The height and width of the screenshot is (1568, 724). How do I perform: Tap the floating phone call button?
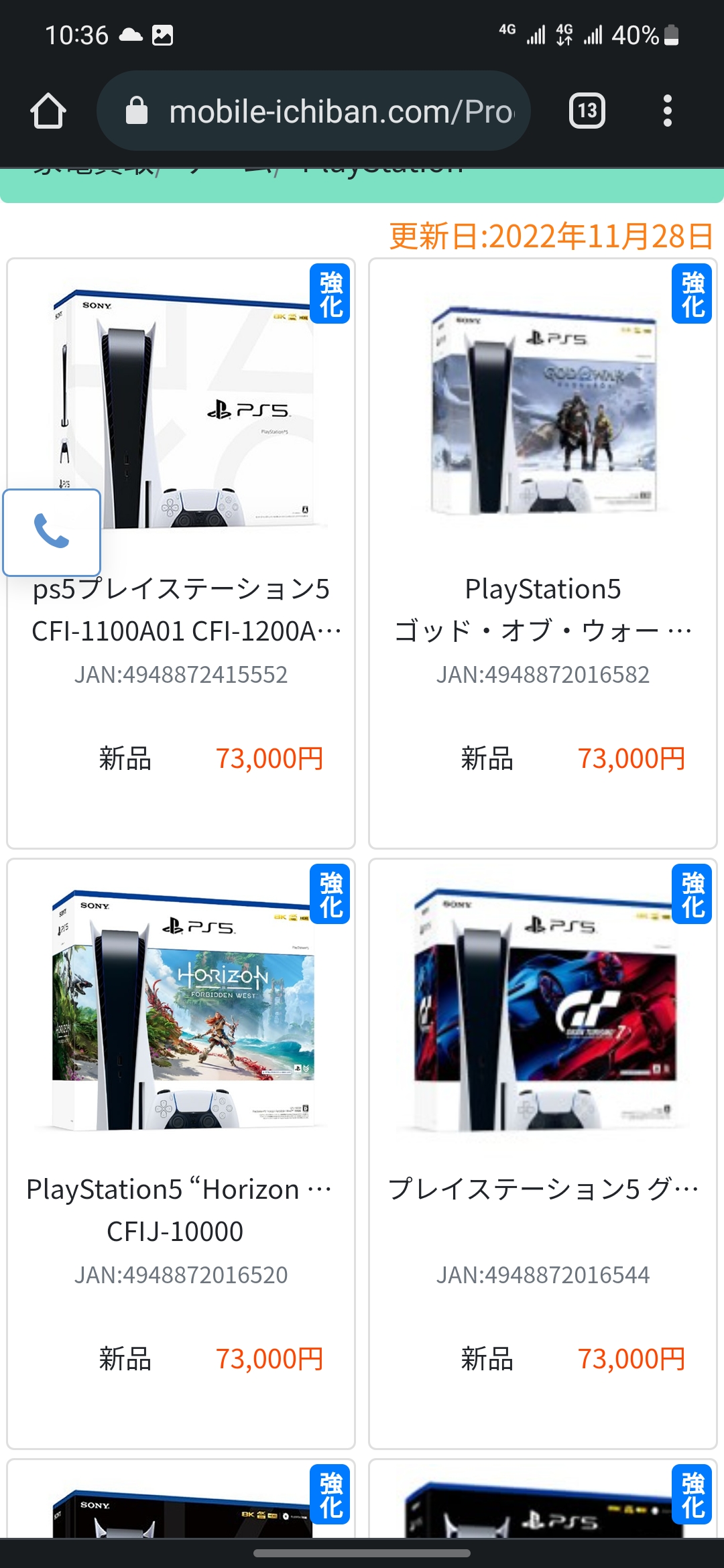pos(52,532)
